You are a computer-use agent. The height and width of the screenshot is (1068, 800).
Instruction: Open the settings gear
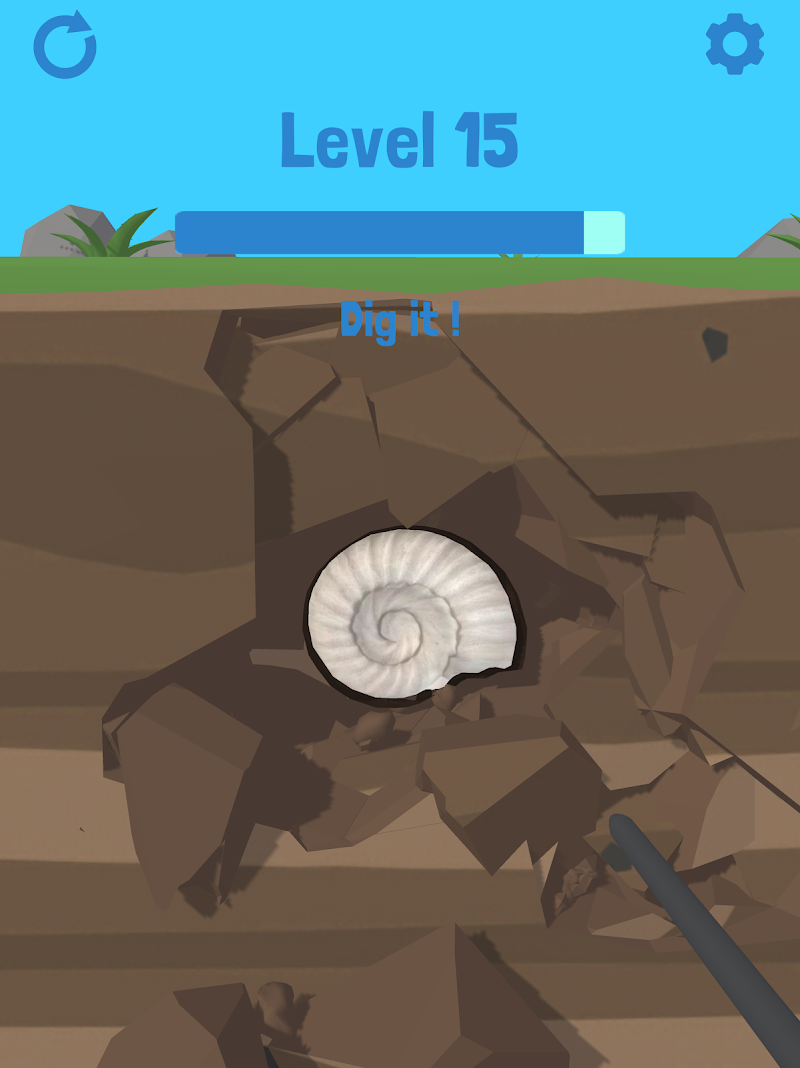point(735,44)
